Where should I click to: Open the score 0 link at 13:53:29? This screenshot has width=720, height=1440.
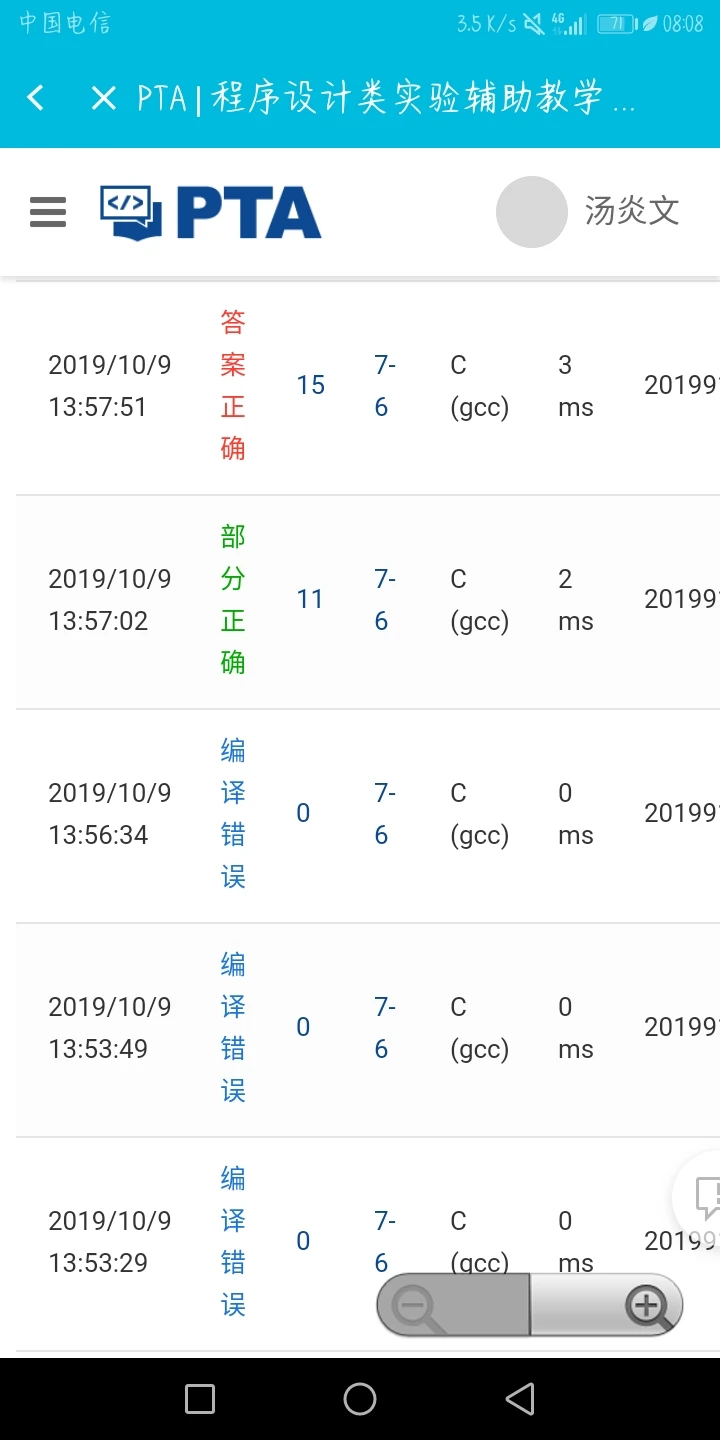point(303,1242)
